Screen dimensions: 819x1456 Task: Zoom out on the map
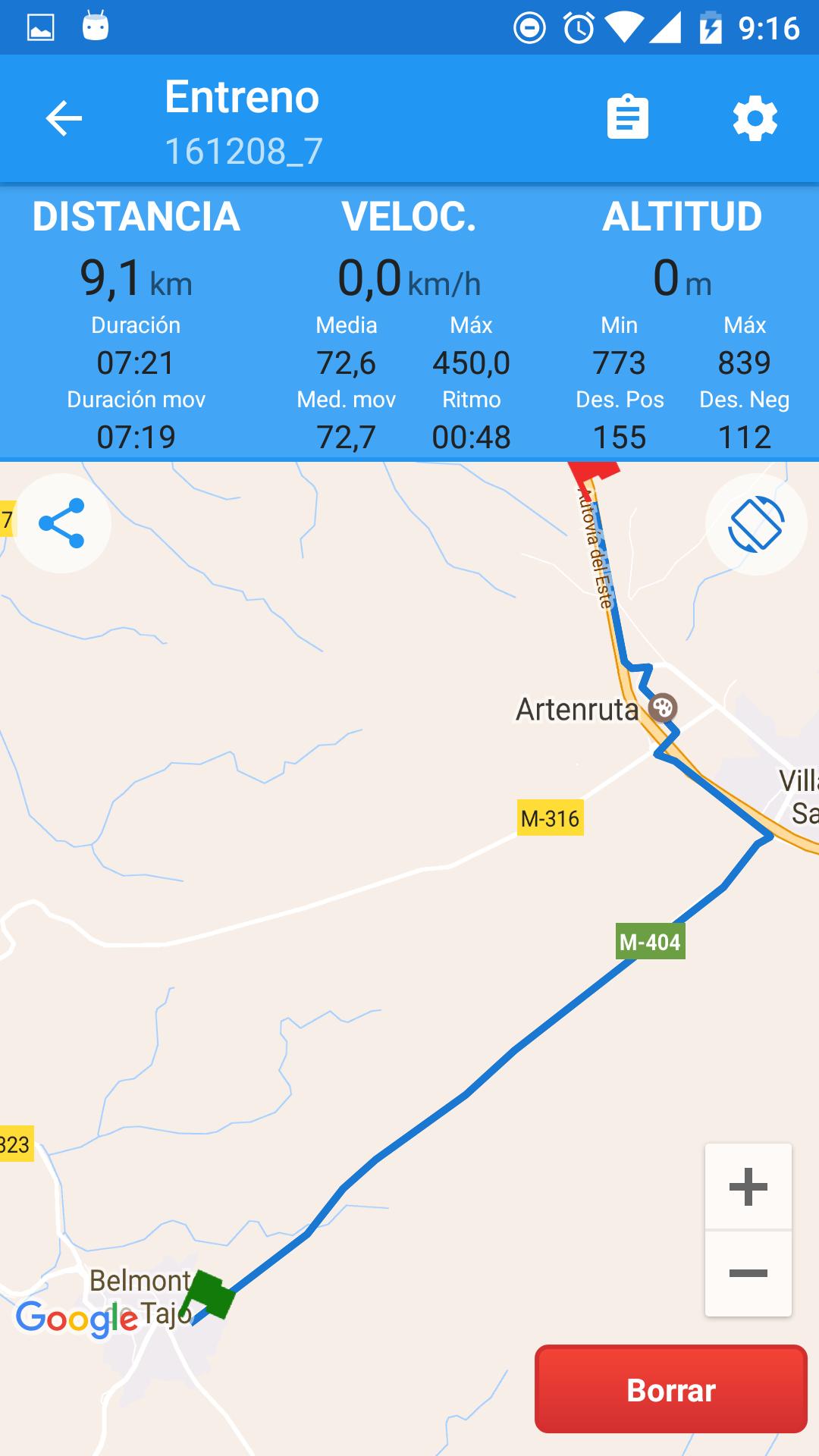tap(748, 1273)
